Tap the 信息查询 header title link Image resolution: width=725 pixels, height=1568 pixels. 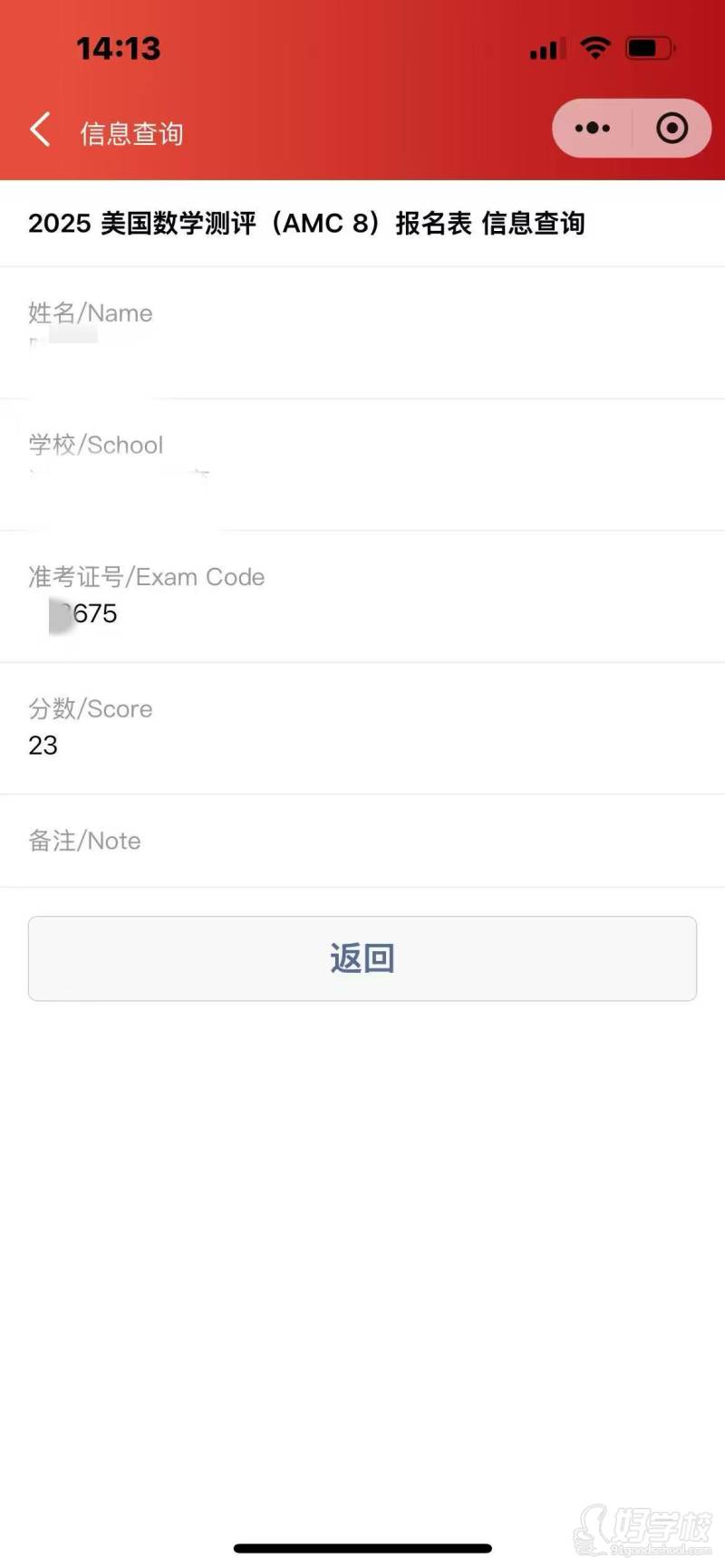pos(131,133)
